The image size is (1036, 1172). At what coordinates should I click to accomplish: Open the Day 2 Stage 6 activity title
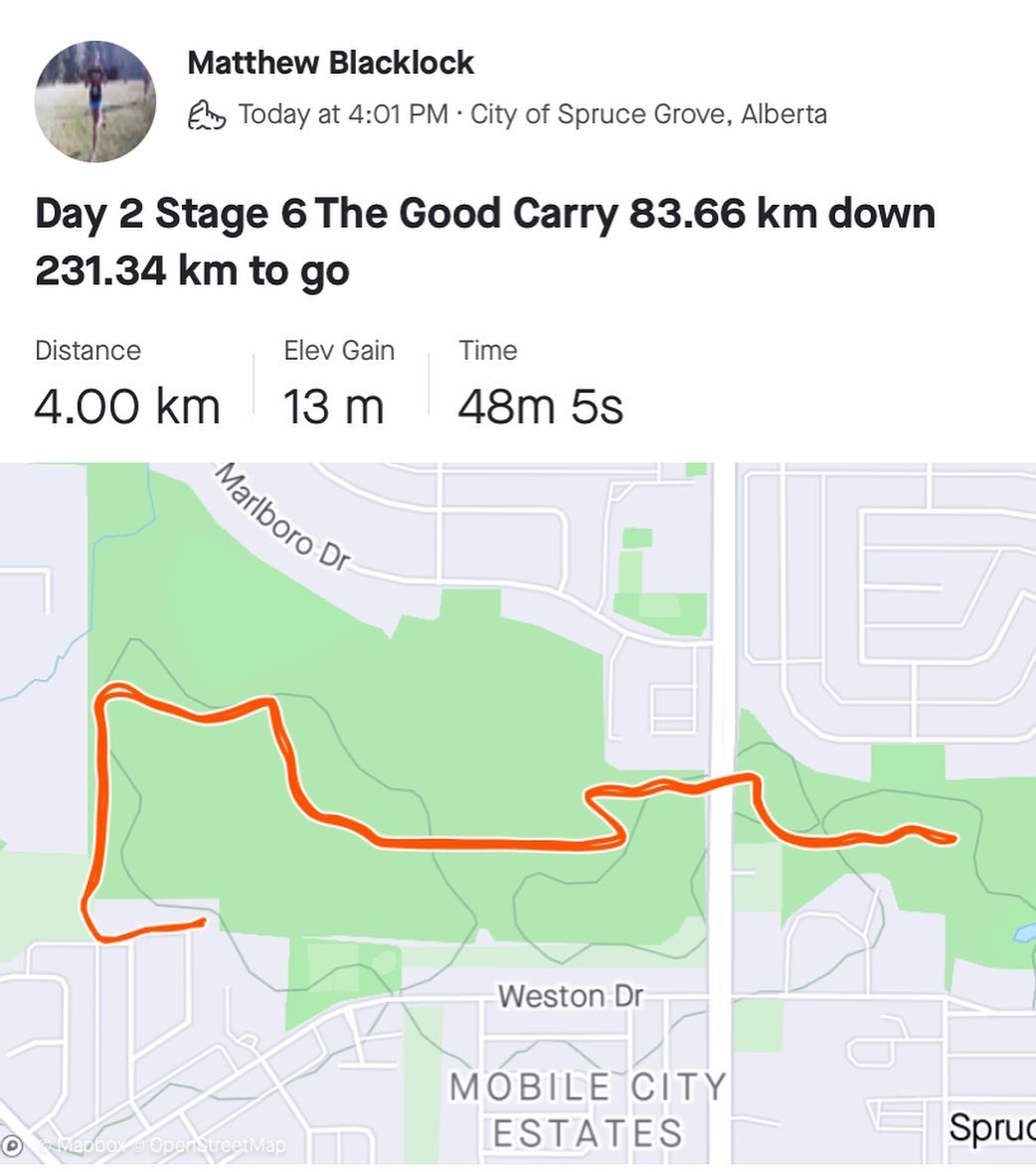tap(484, 242)
